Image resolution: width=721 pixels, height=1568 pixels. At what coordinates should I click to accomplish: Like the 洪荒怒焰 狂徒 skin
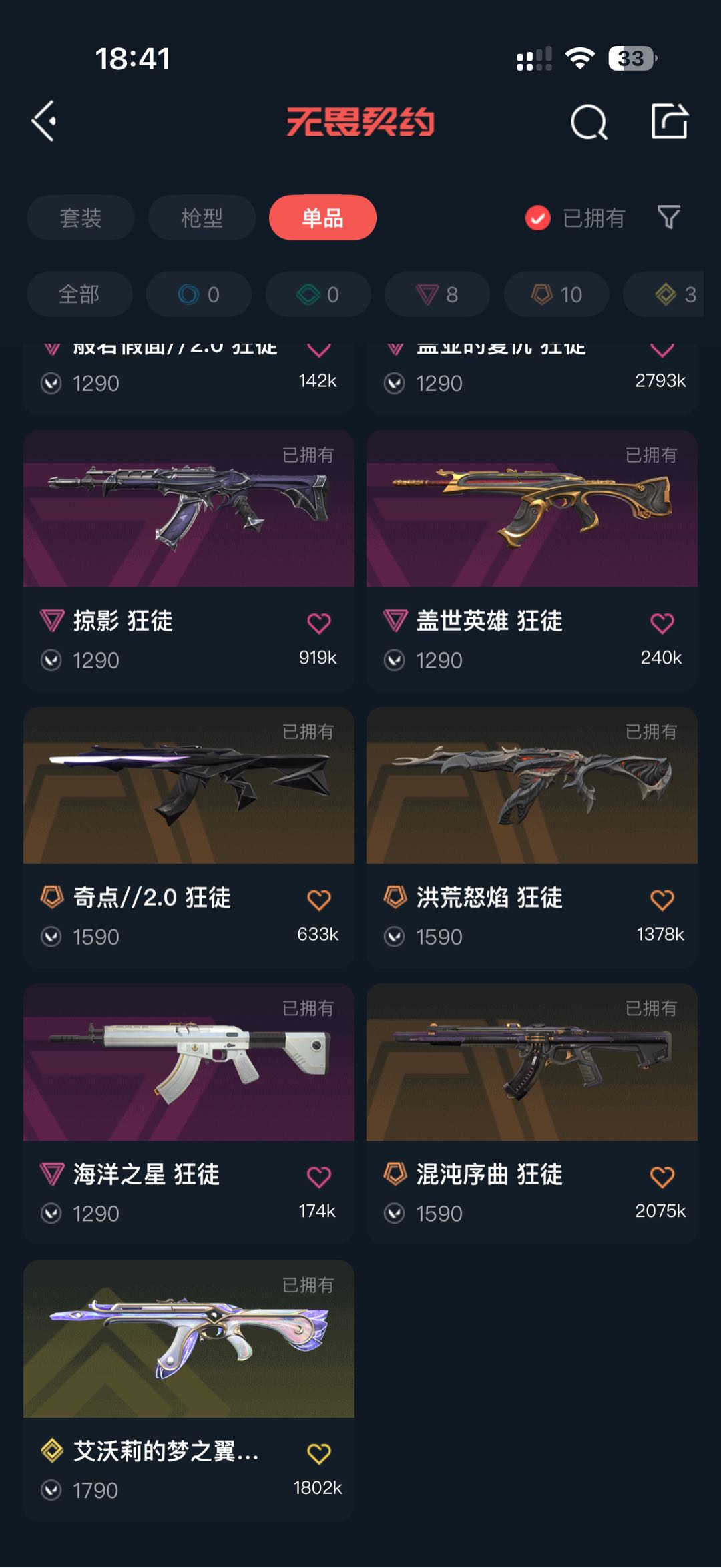click(662, 900)
